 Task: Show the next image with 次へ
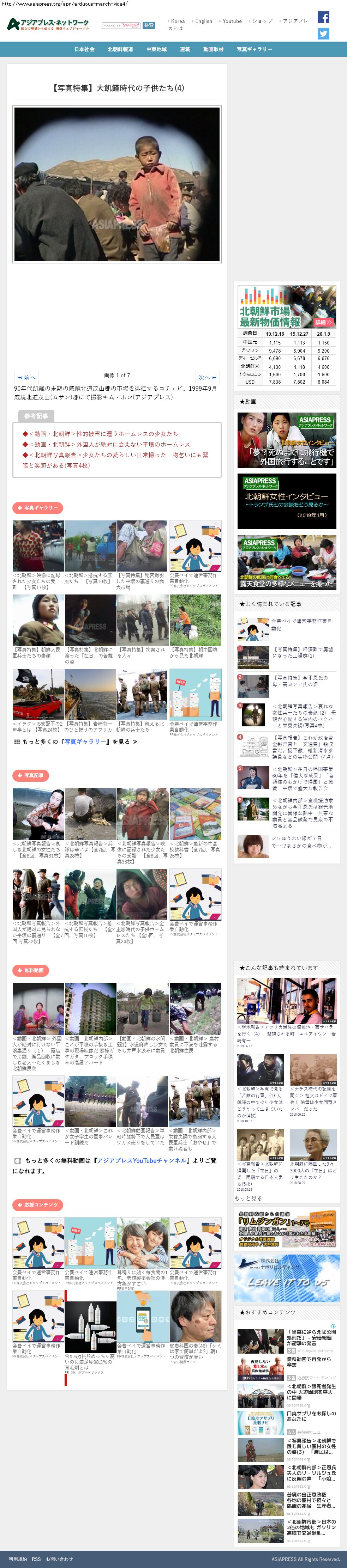pos(207,377)
